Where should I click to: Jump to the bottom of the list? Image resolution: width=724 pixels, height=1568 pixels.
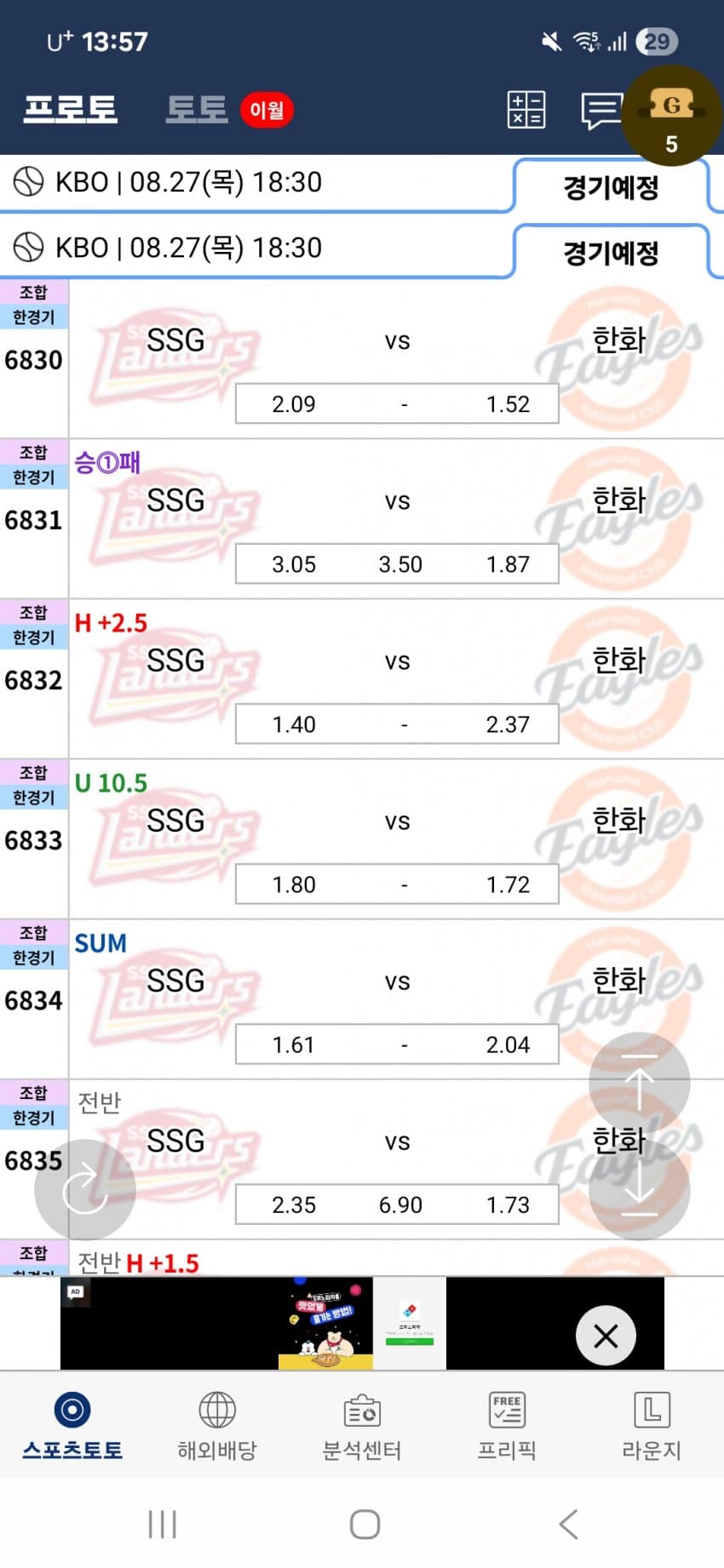(x=640, y=1189)
